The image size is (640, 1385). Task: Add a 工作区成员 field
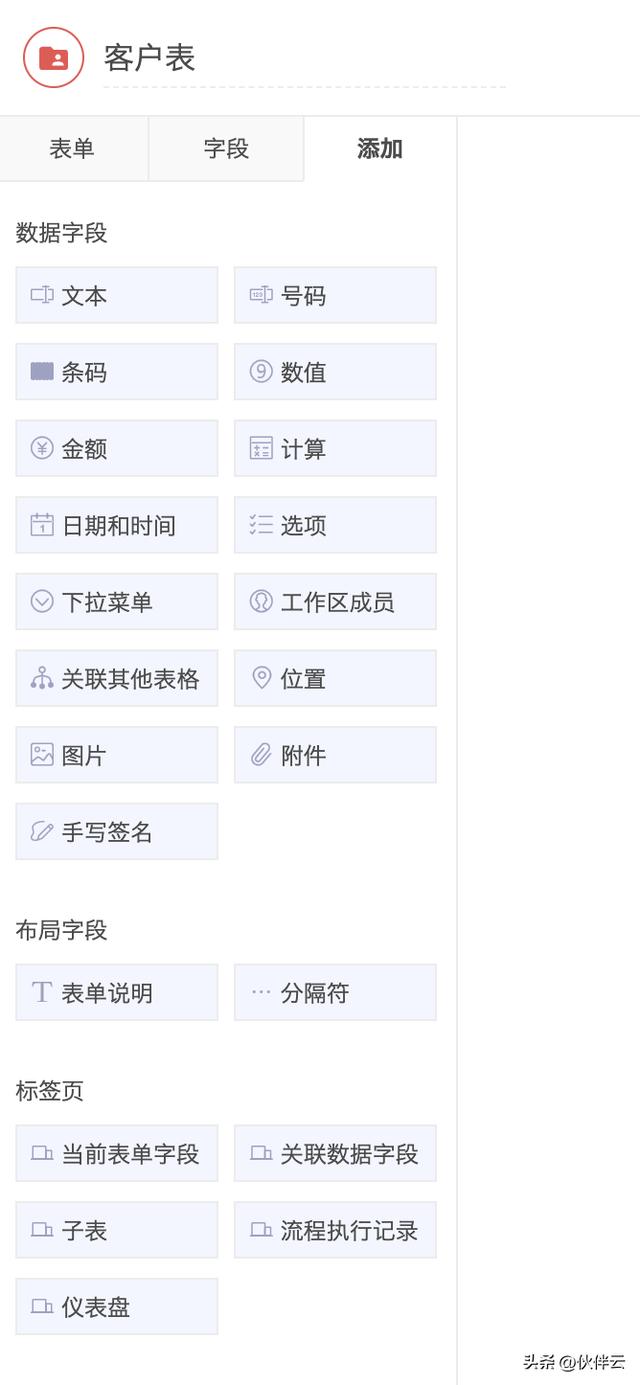[x=335, y=602]
